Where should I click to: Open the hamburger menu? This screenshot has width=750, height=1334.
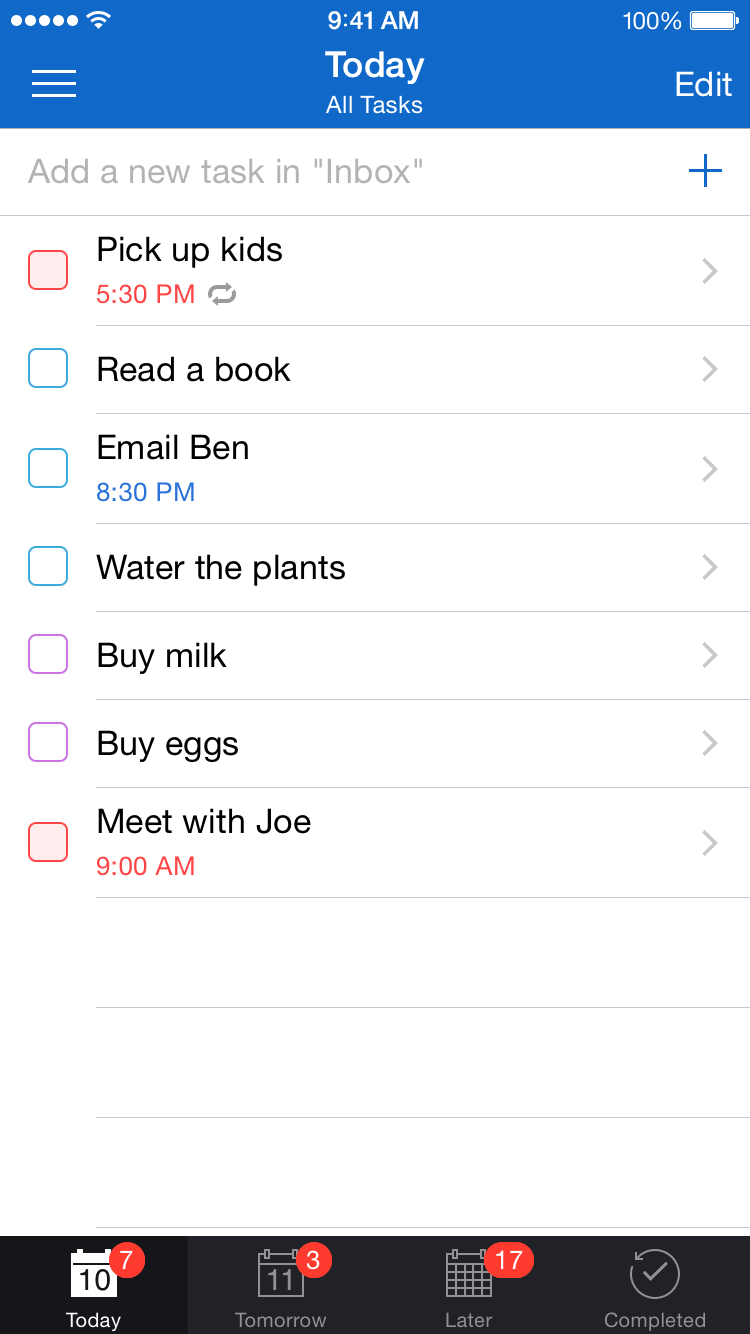pyautogui.click(x=54, y=84)
